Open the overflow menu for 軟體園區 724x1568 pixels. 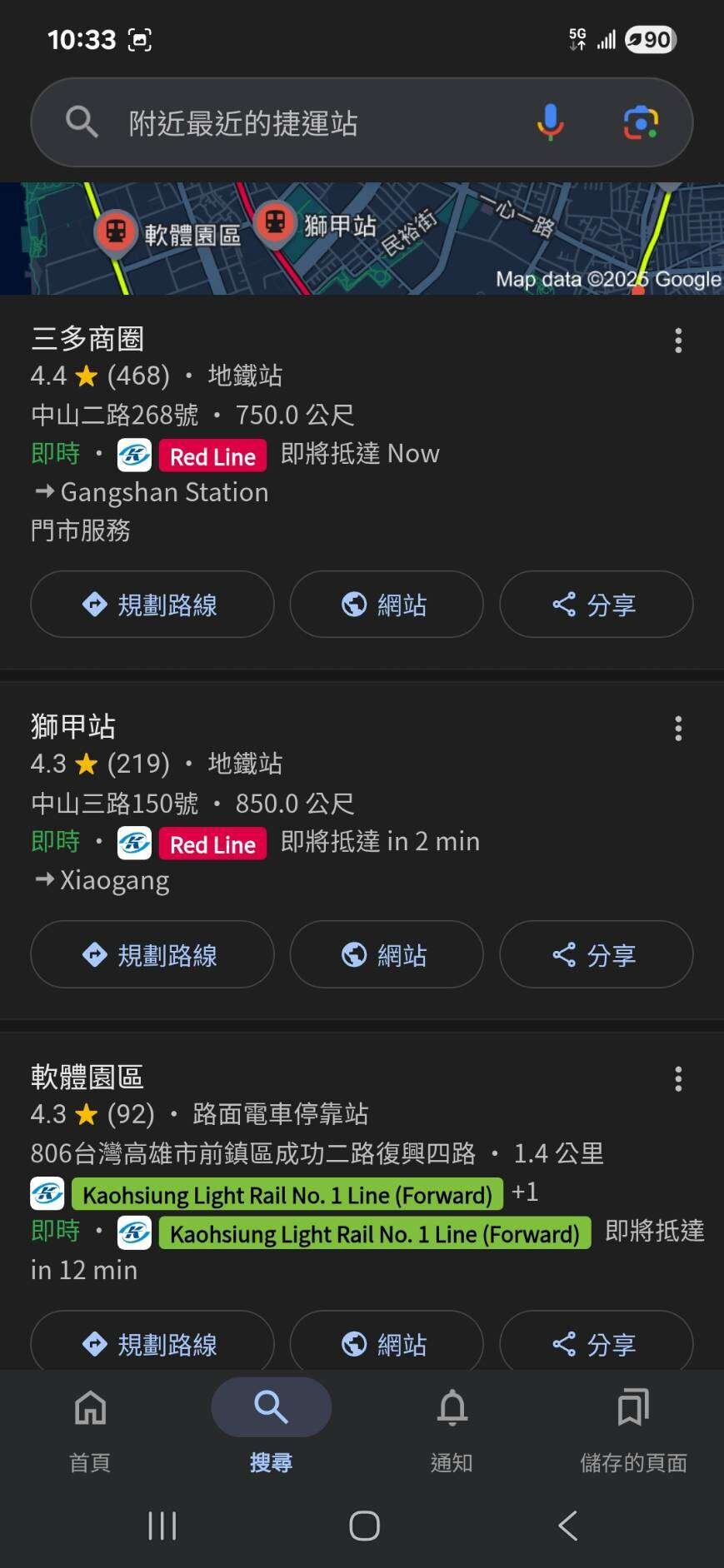pos(678,1078)
